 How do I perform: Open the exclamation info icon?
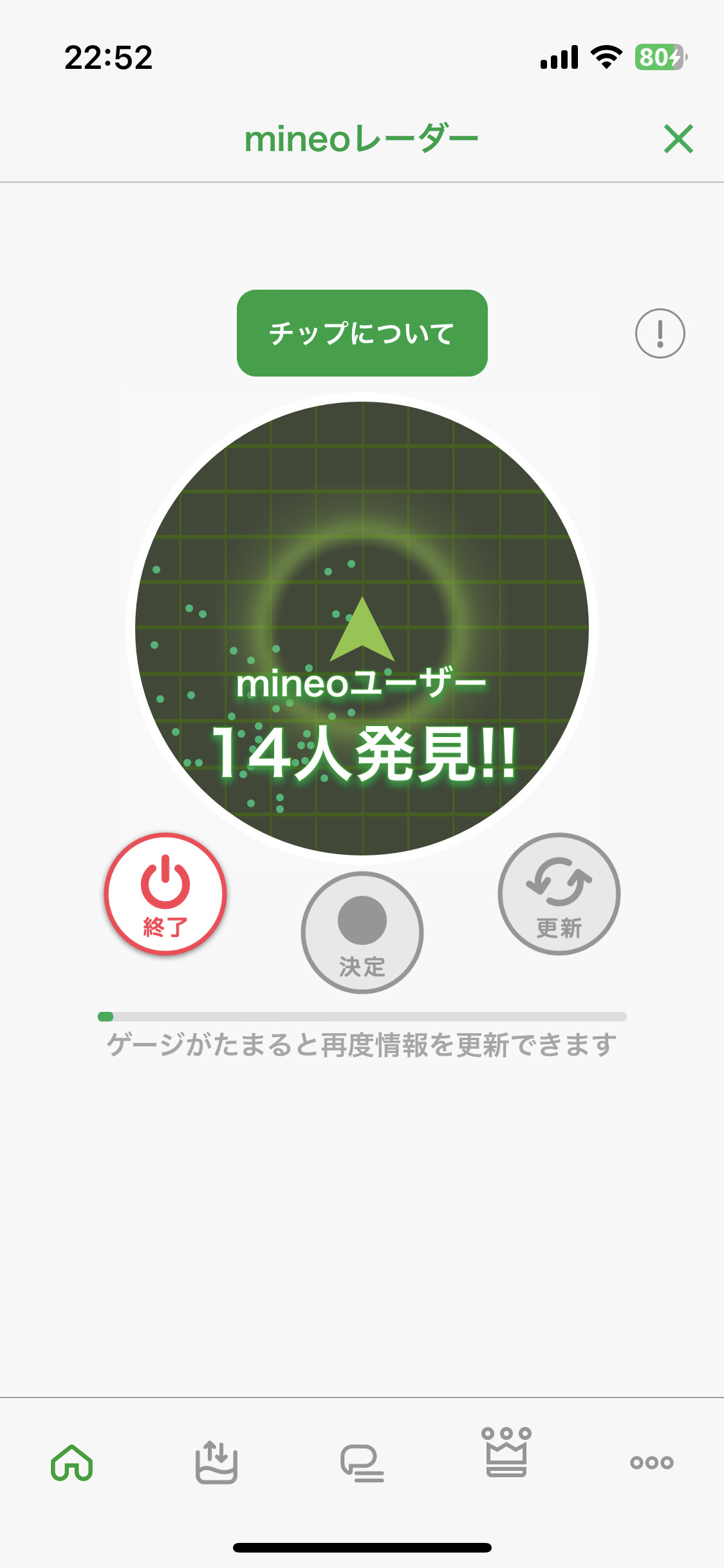(660, 333)
